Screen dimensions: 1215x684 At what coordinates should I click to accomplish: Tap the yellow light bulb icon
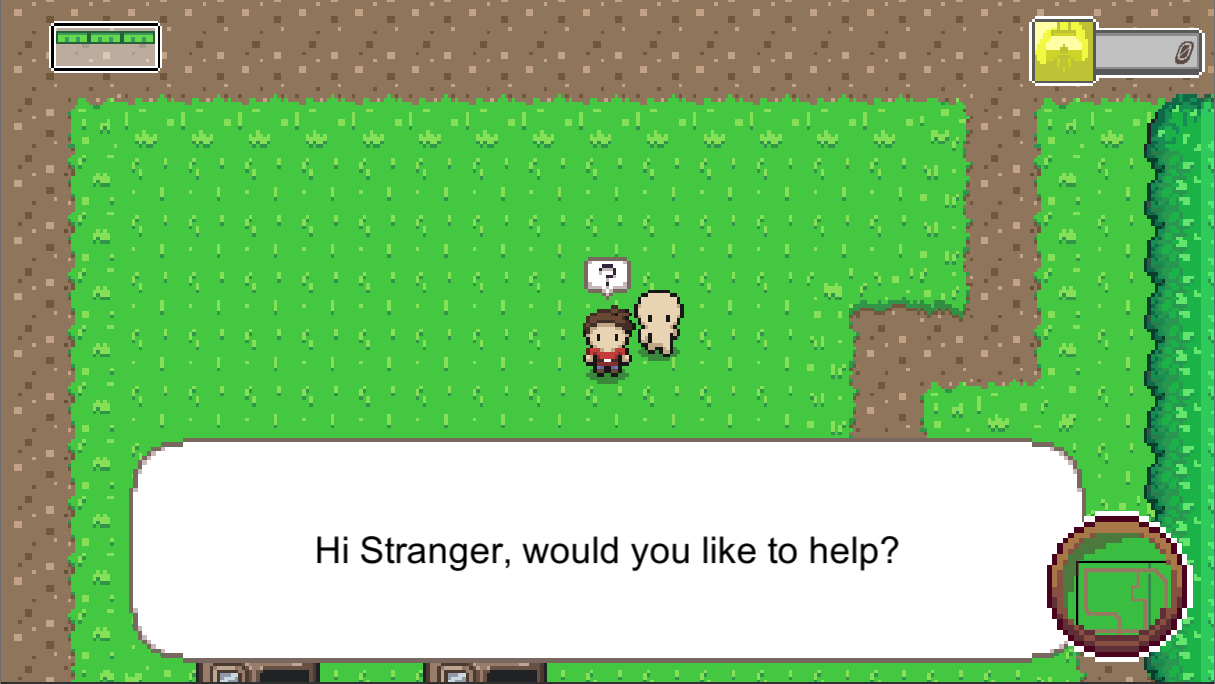pyautogui.click(x=1063, y=52)
